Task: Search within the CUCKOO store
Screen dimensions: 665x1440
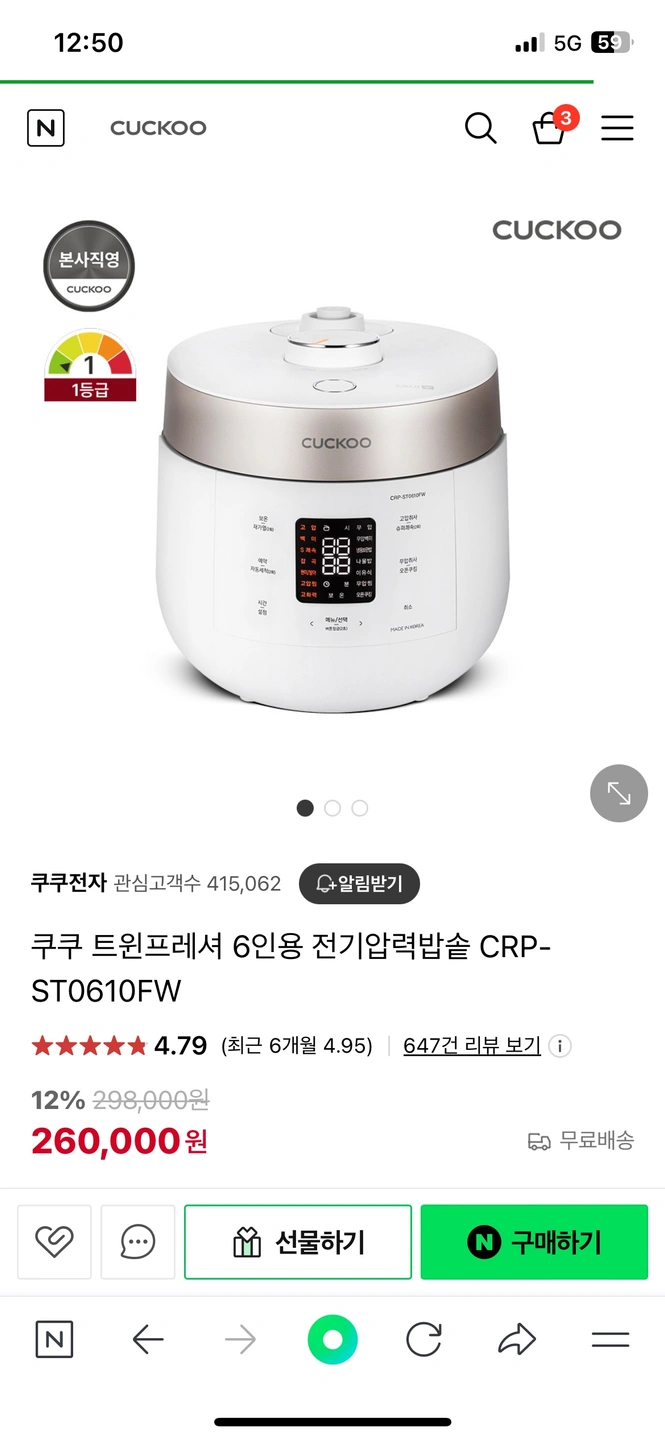Action: point(480,128)
